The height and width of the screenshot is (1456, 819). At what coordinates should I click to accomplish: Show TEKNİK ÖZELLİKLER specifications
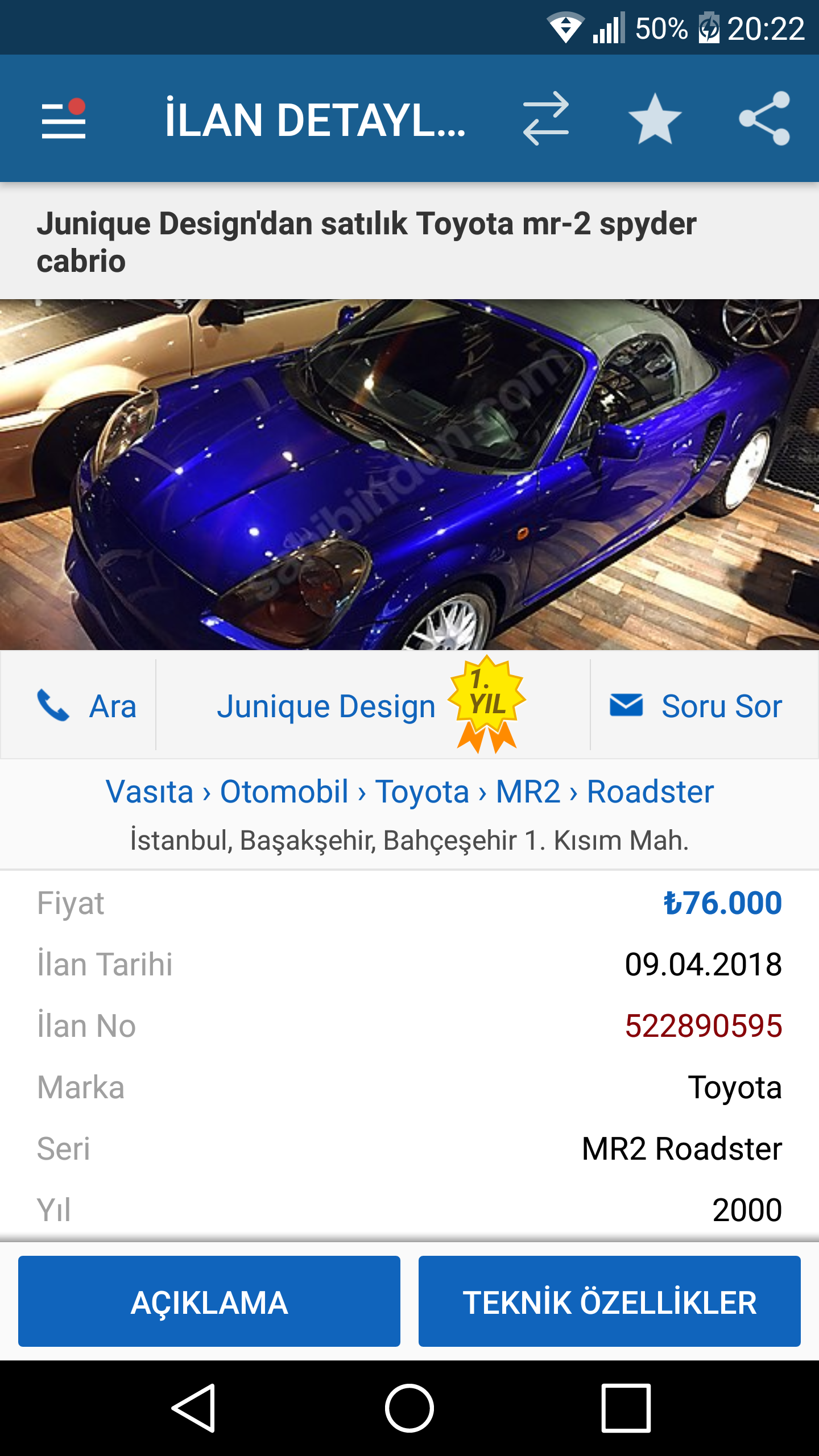[x=610, y=1302]
